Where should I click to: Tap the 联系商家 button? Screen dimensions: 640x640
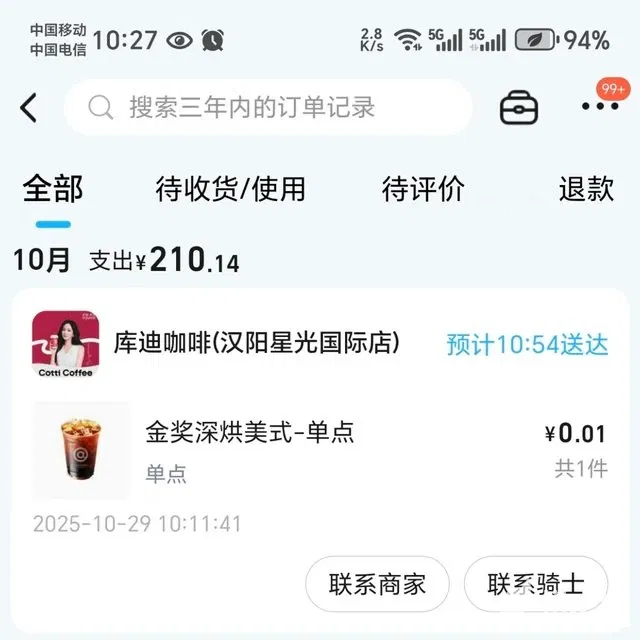(x=377, y=584)
